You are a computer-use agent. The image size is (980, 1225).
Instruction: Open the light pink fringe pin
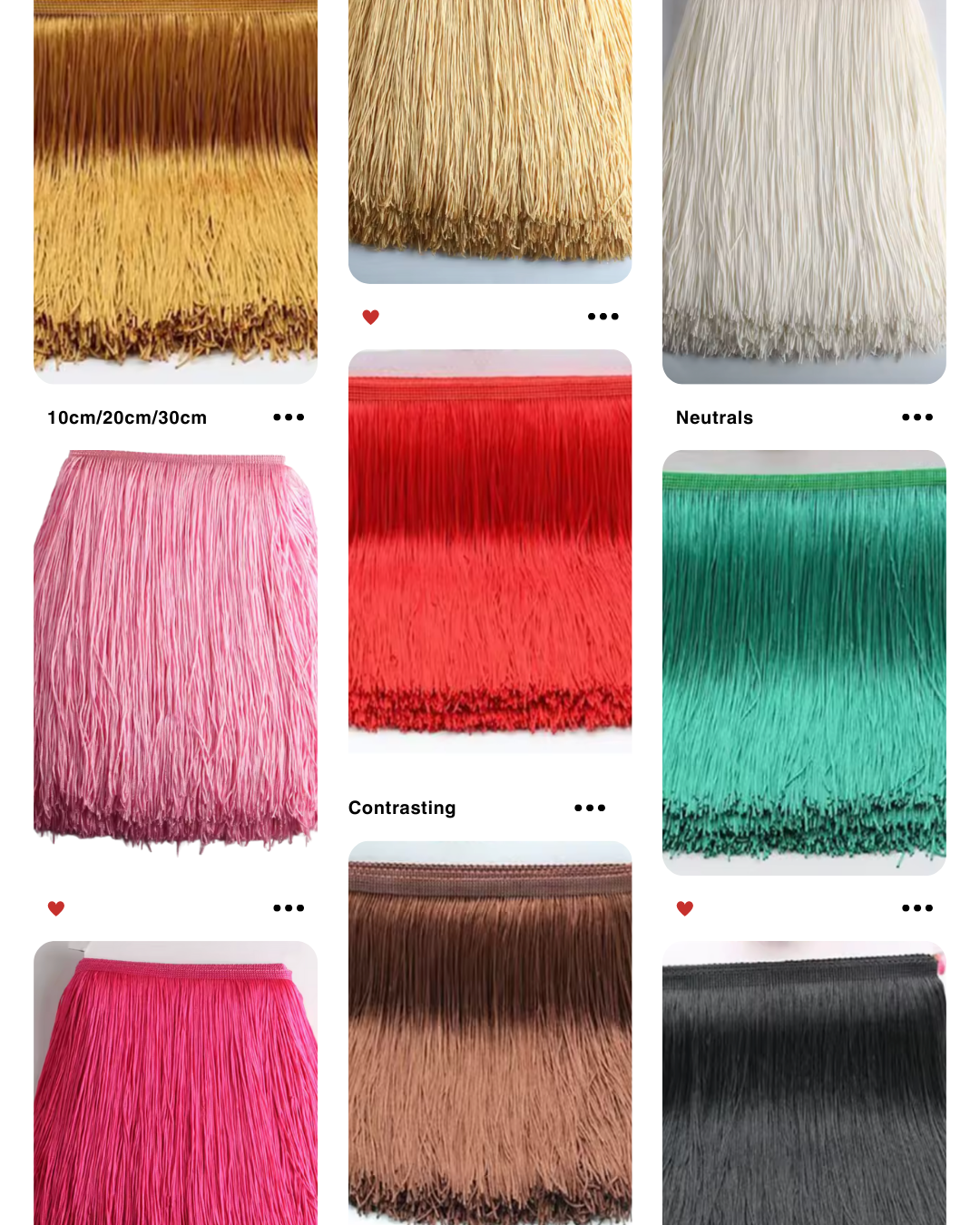(175, 653)
